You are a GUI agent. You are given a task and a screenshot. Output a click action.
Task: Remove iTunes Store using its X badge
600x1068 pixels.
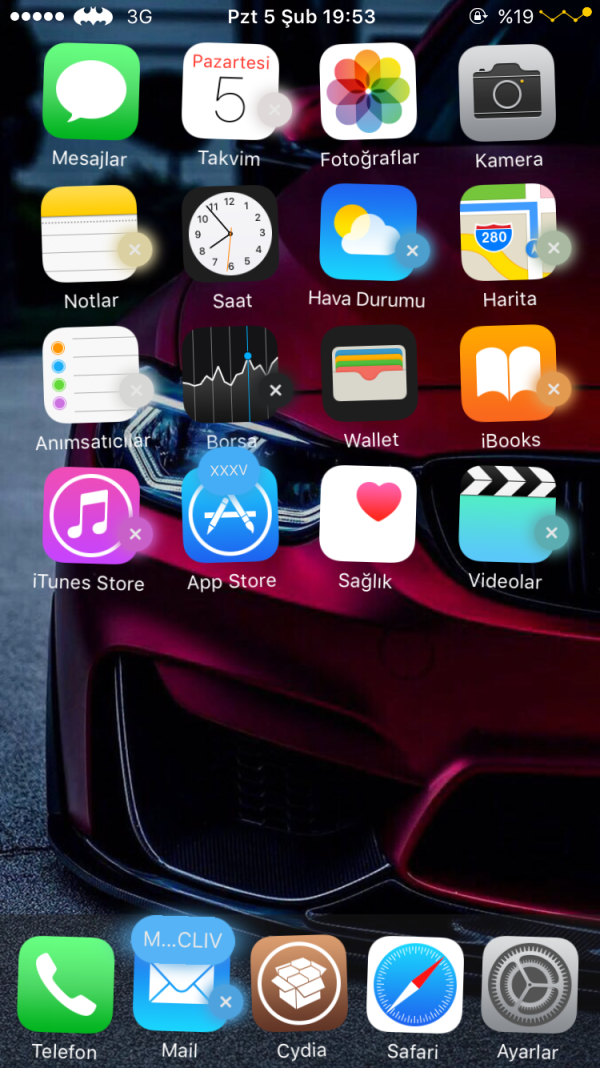point(135,534)
